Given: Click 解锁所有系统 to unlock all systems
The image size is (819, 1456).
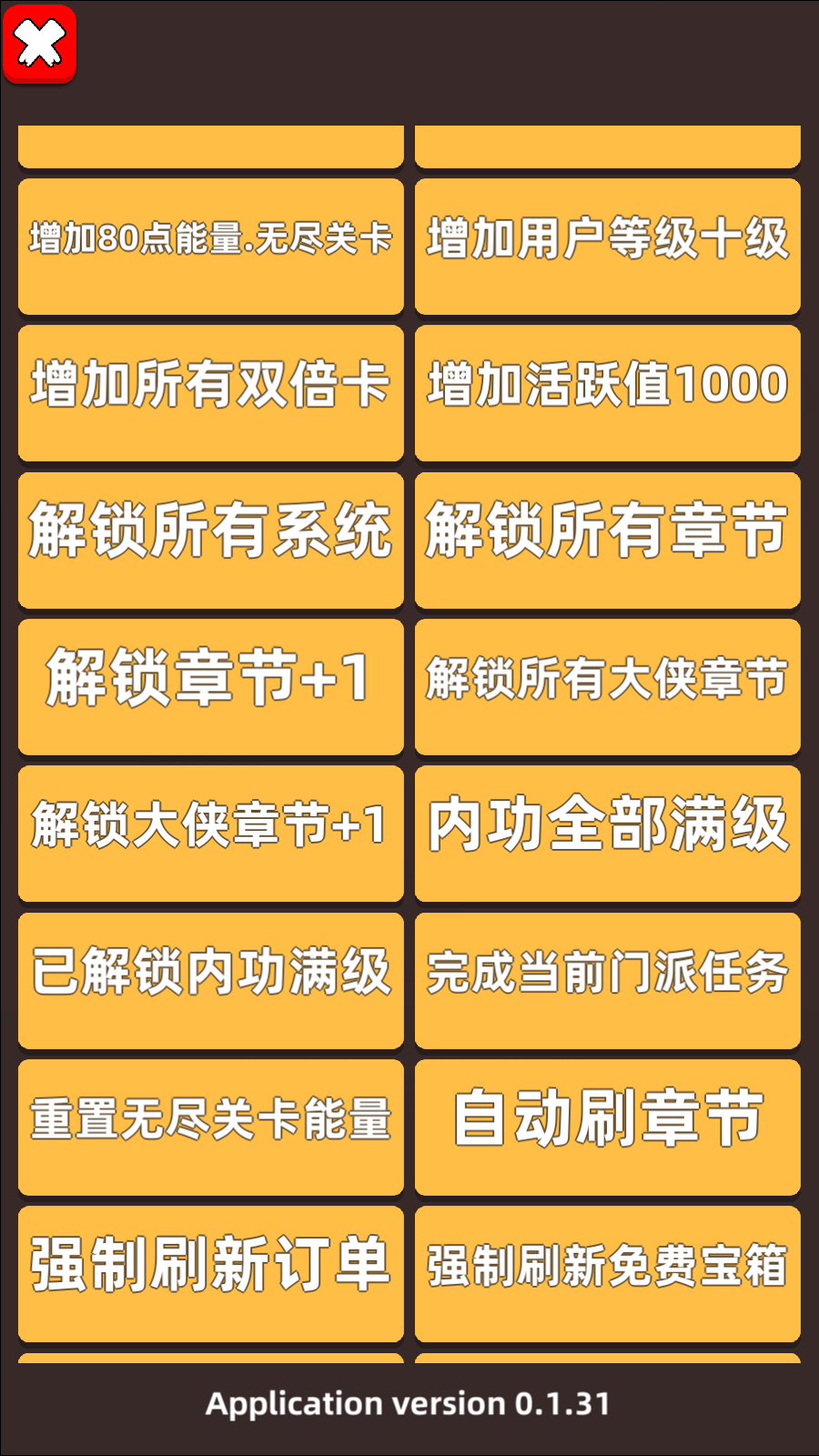Looking at the screenshot, I should pyautogui.click(x=210, y=537).
